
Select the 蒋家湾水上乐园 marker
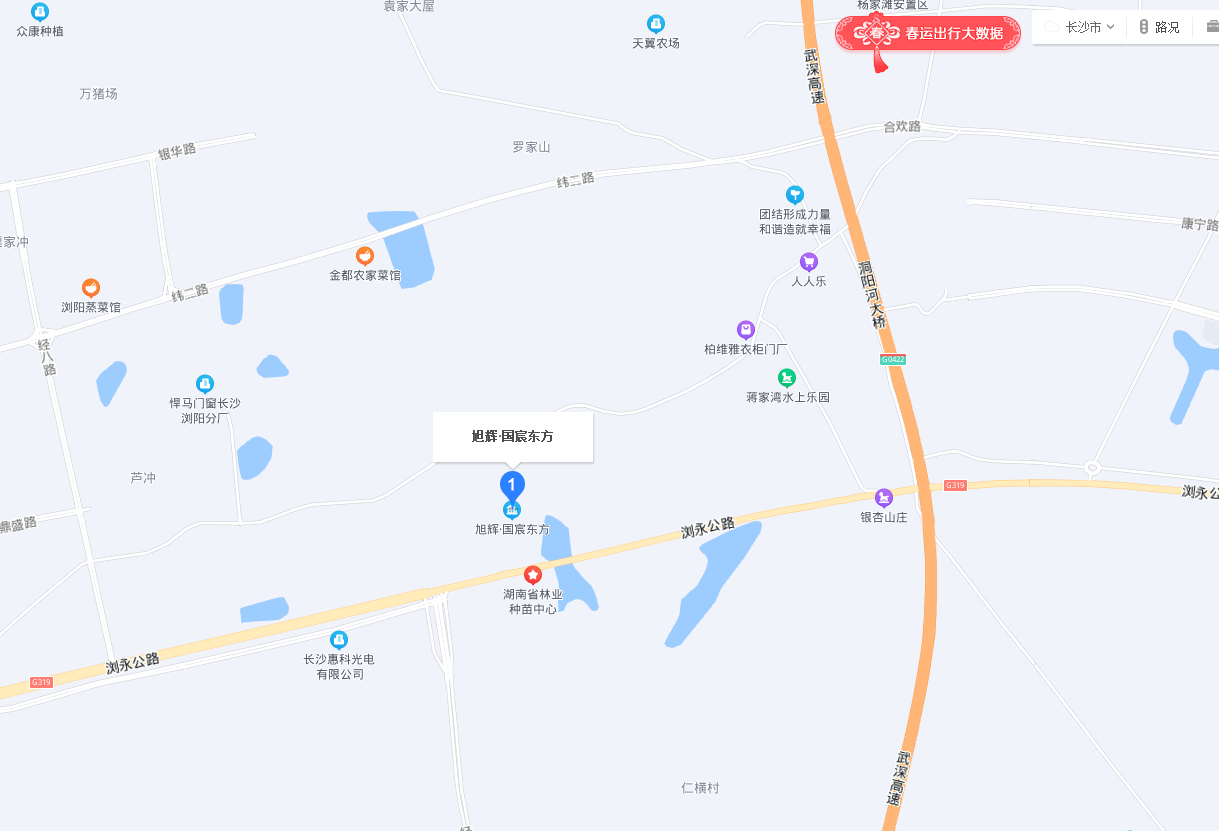pos(788,378)
